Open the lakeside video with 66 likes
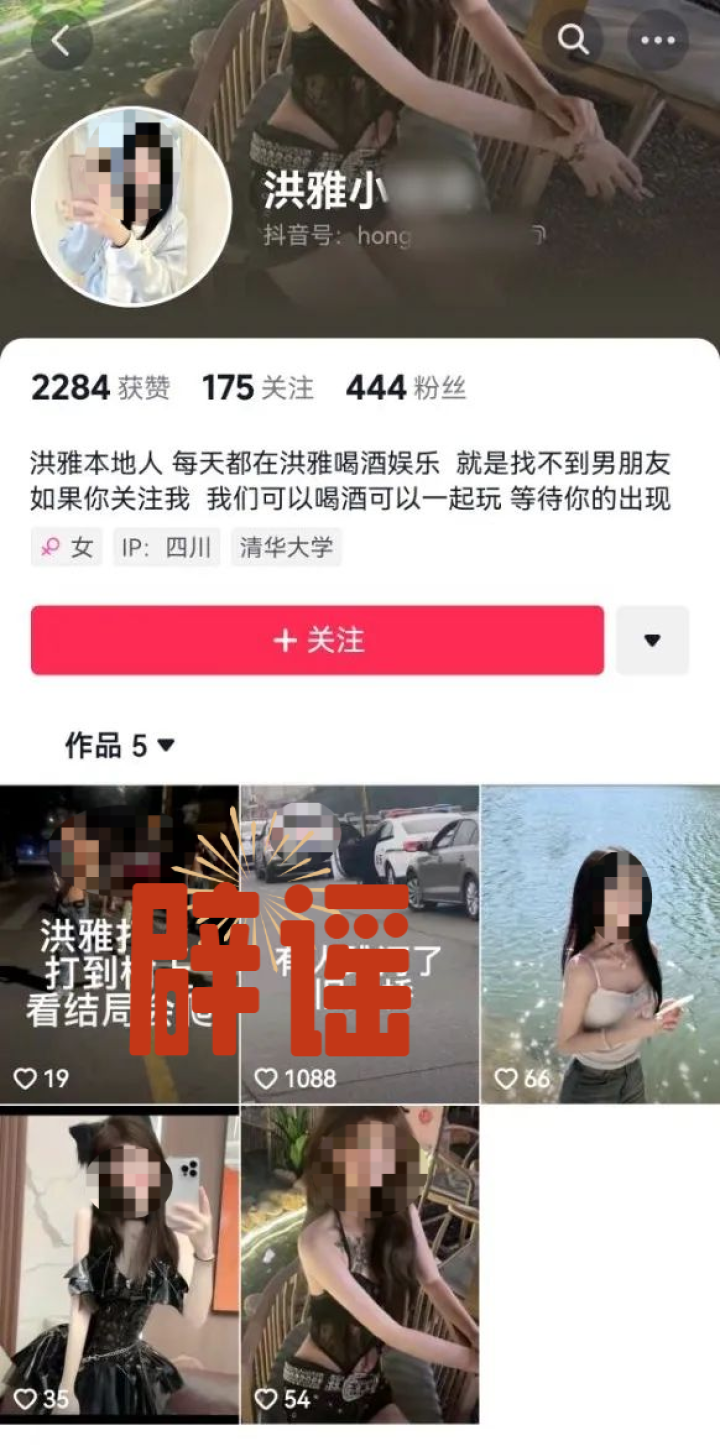This screenshot has width=720, height=1446. tap(600, 944)
